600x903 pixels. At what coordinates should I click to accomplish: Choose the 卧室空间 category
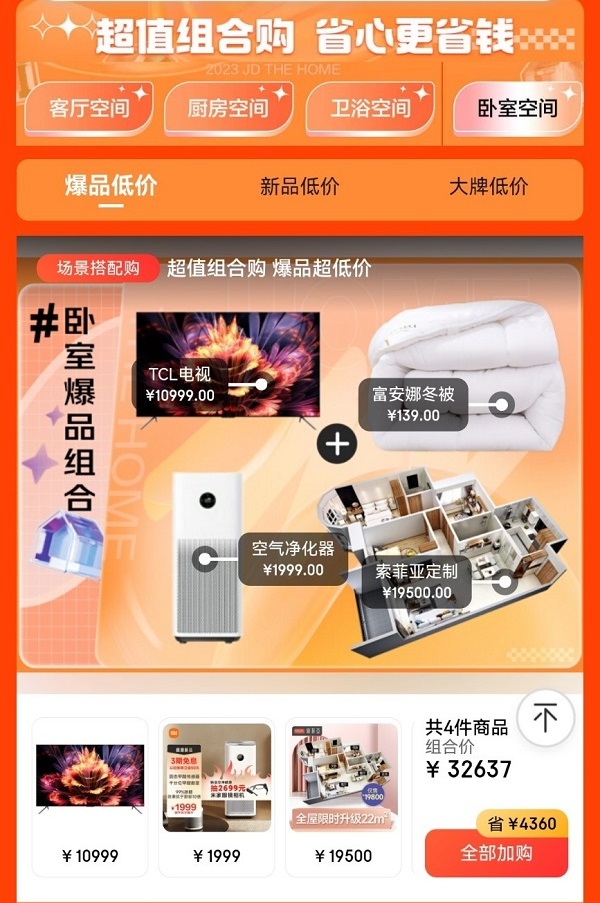coord(517,107)
